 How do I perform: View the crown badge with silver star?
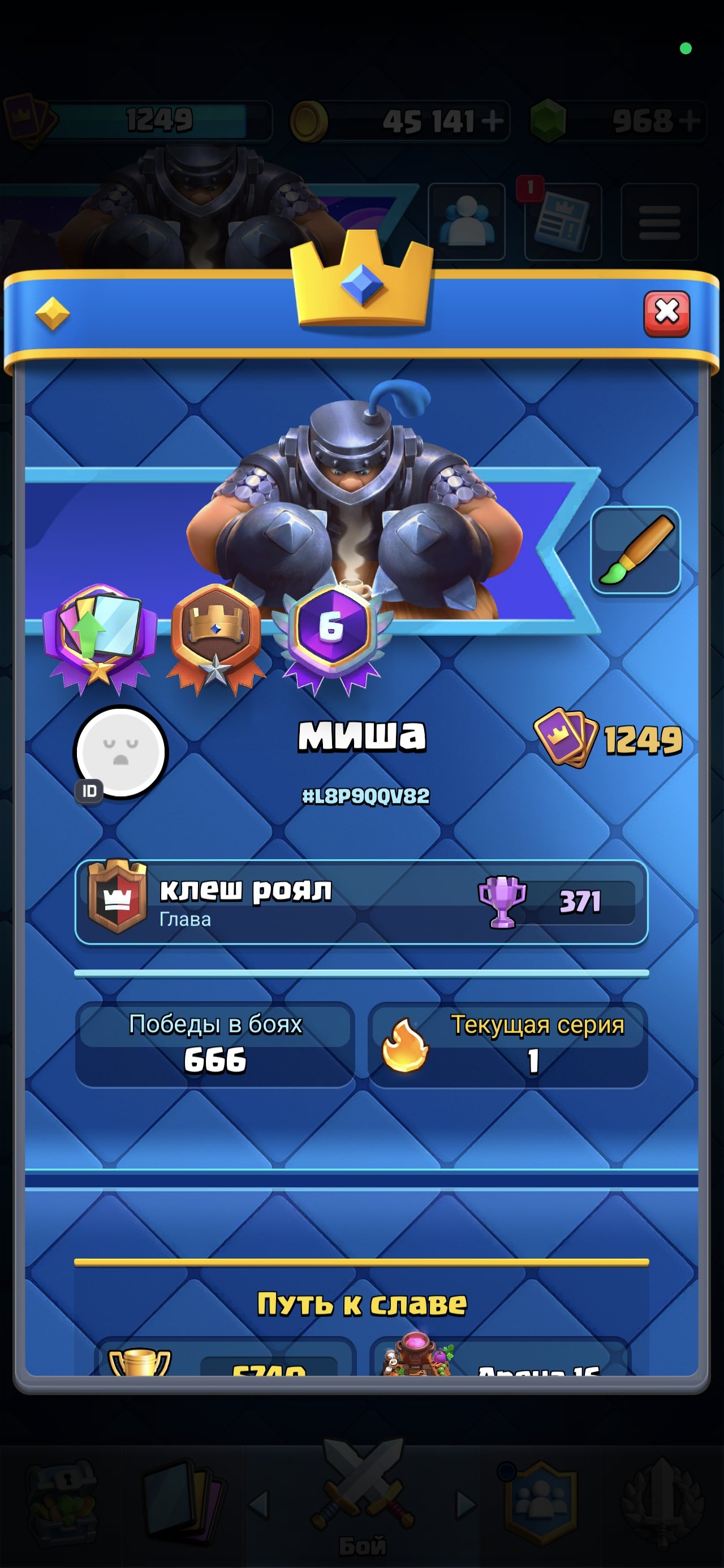coord(216,639)
